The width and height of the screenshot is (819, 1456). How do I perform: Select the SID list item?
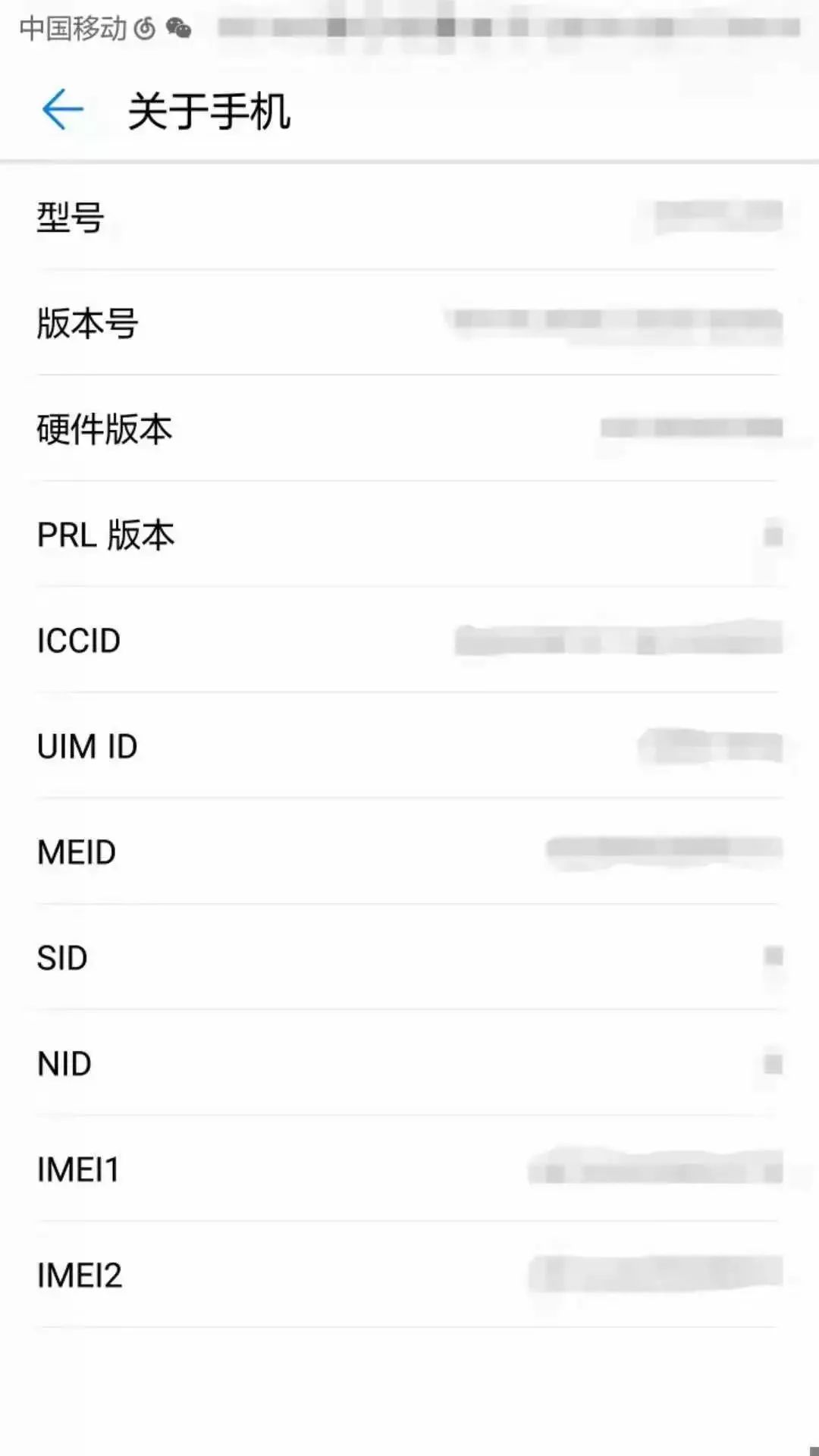click(409, 958)
